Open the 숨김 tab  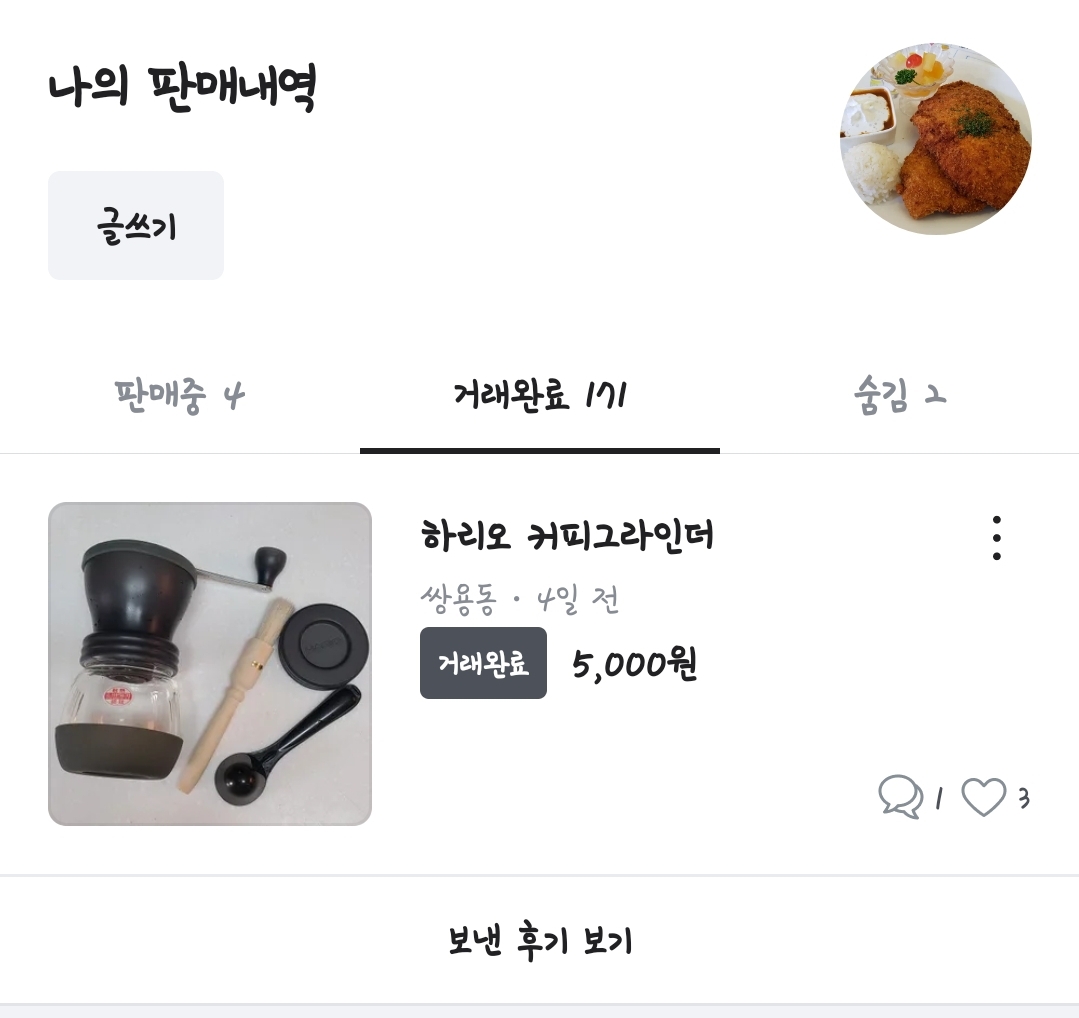pyautogui.click(x=899, y=397)
